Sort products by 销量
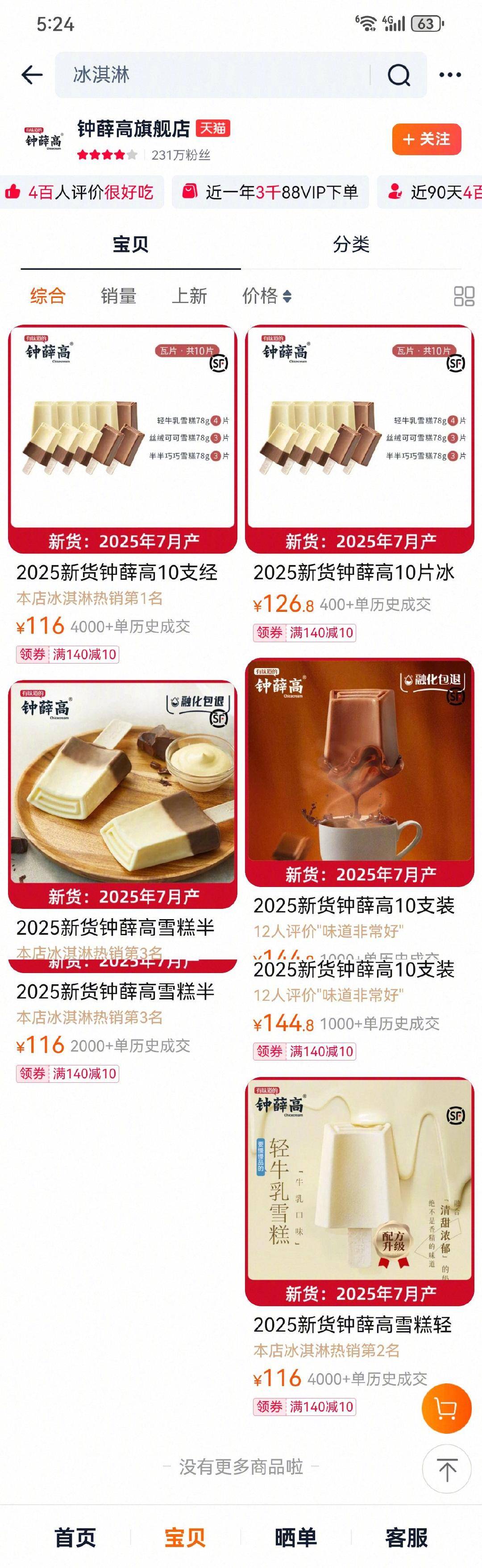The image size is (482, 1568). click(118, 296)
